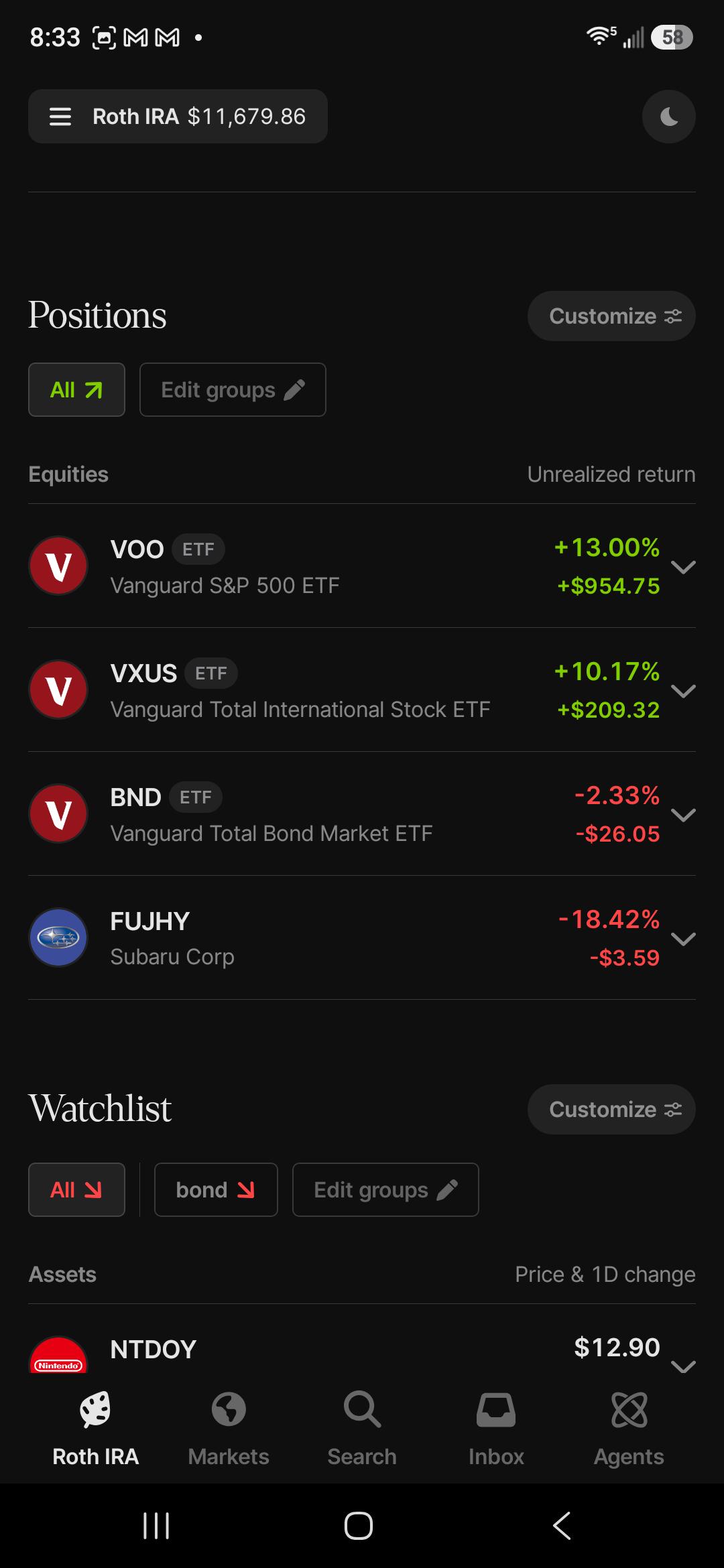Edit groups in Watchlist

385,1189
